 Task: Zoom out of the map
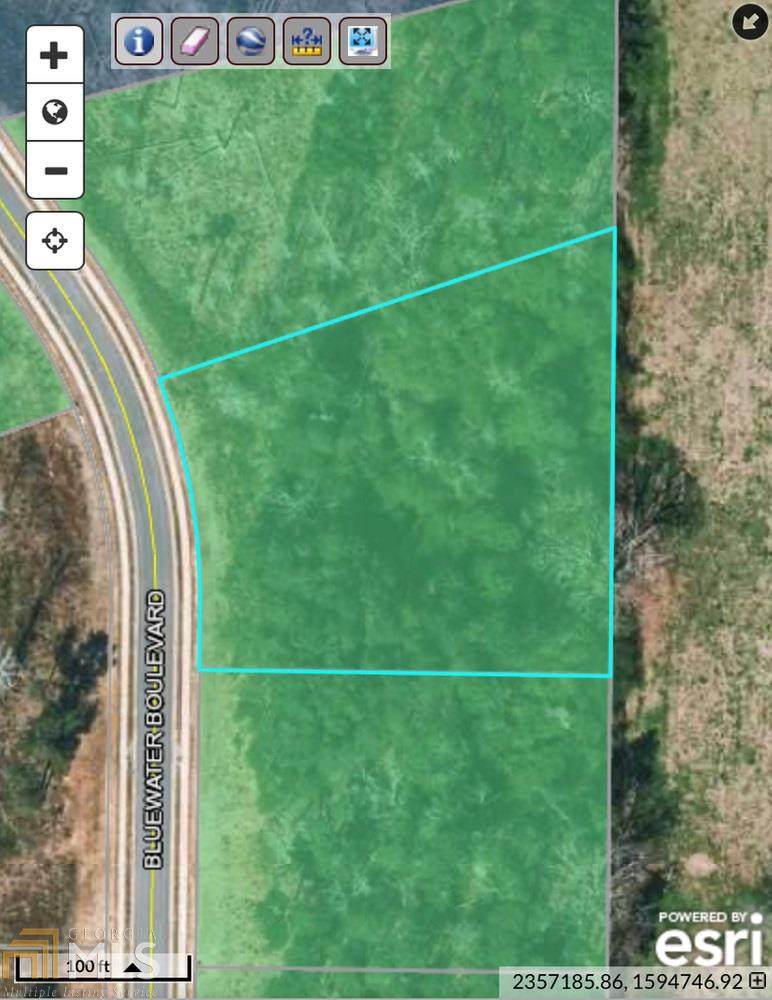[54, 169]
